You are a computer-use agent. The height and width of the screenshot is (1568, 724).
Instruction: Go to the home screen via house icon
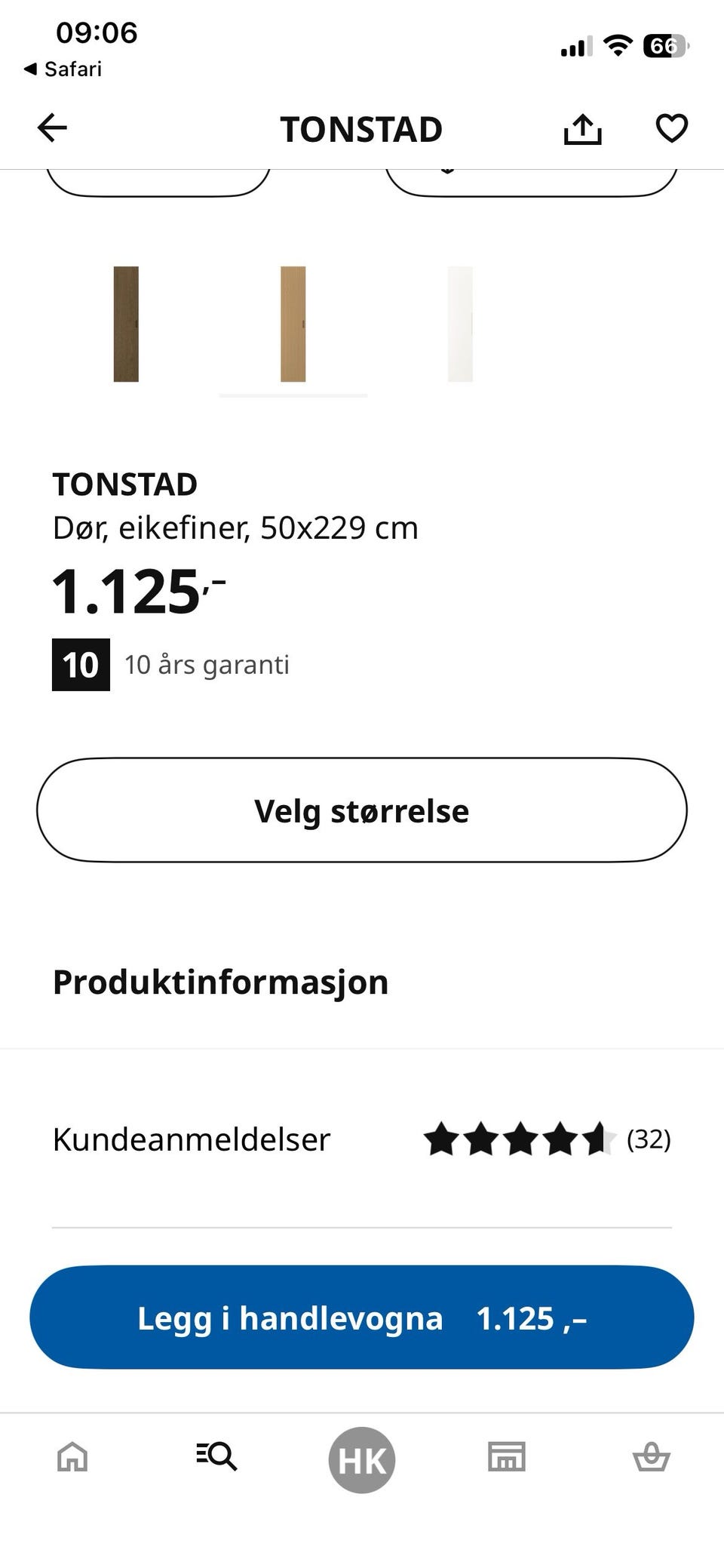coord(71,1457)
